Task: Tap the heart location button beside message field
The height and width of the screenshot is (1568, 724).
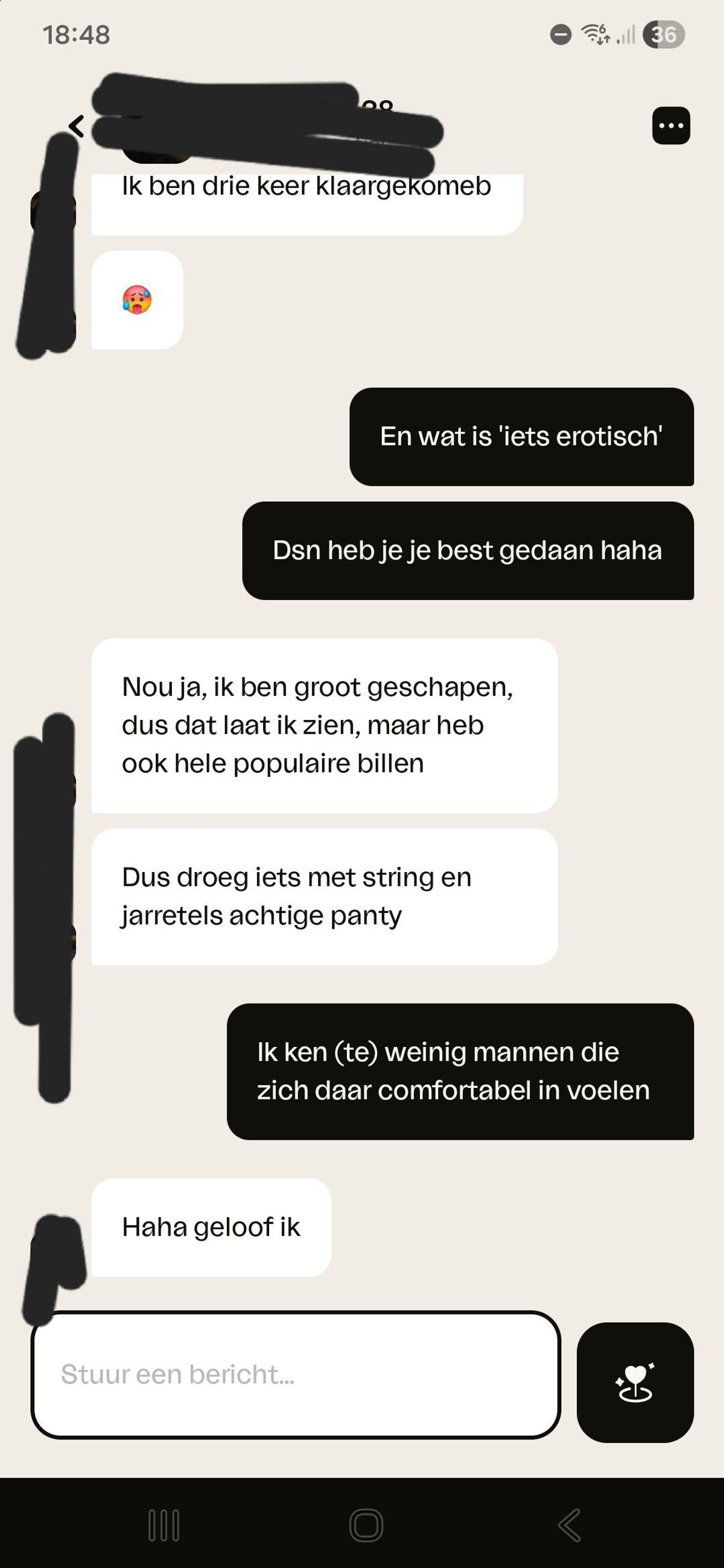Action: click(635, 1382)
